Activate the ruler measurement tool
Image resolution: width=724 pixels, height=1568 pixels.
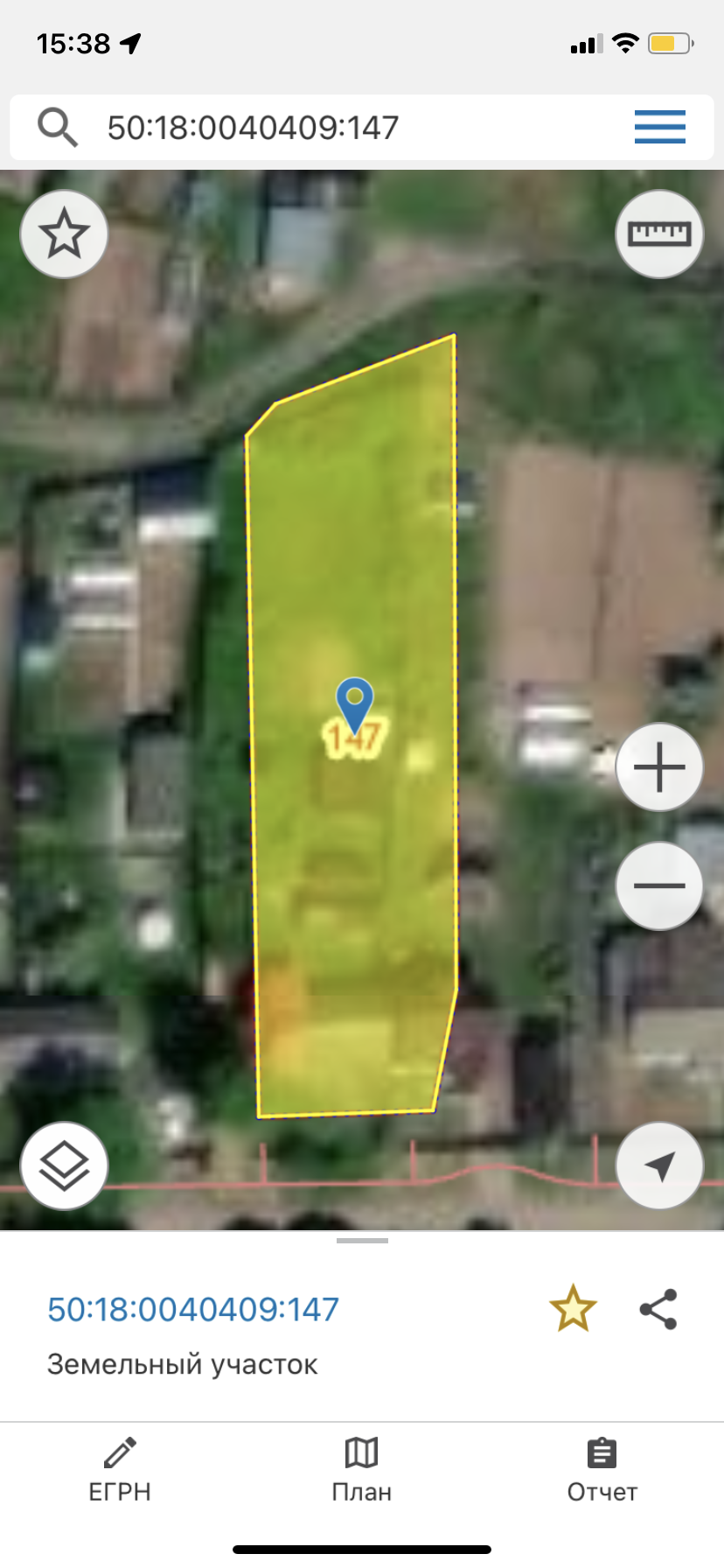click(659, 234)
